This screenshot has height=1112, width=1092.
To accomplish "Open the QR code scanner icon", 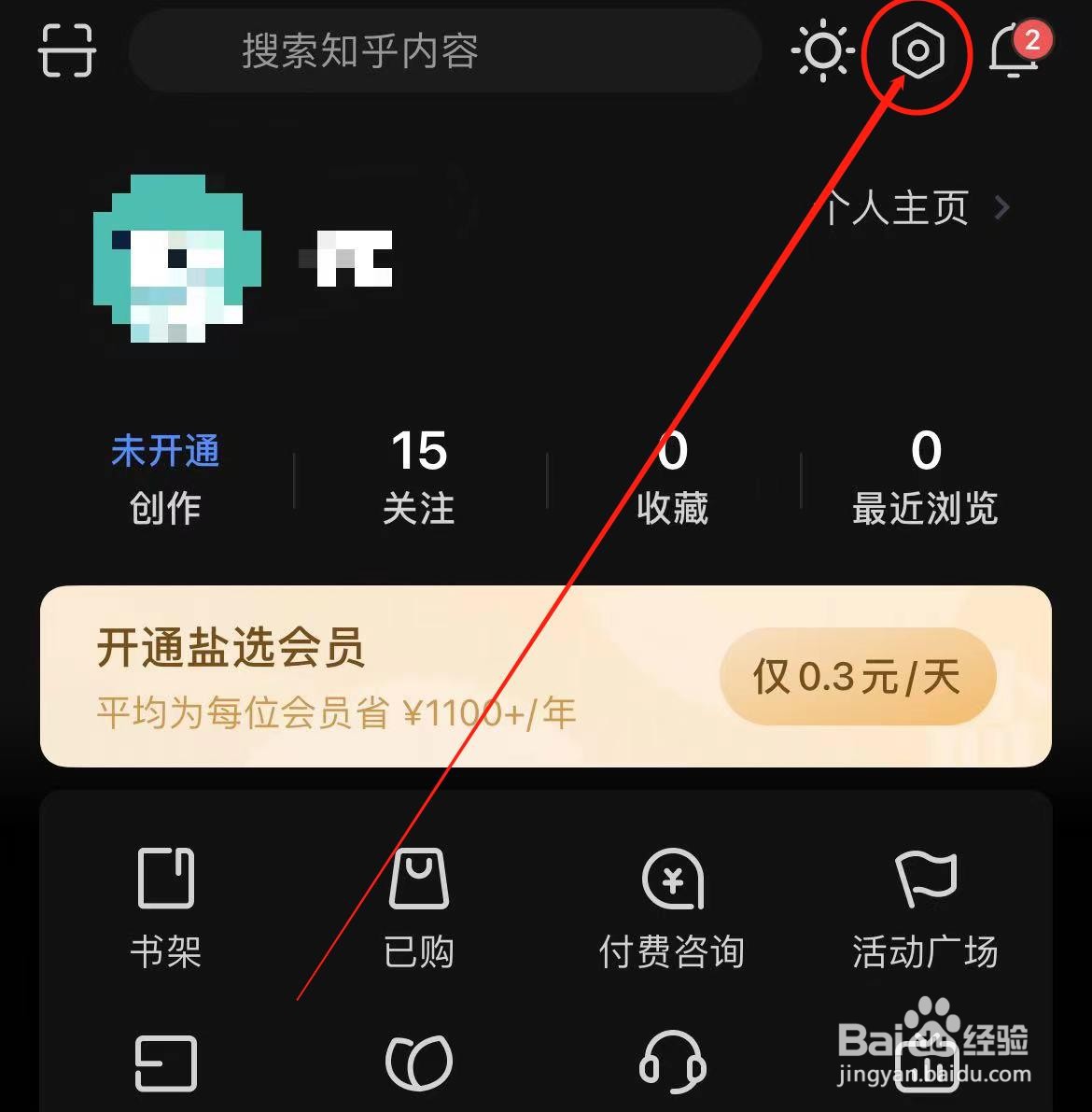I will click(x=65, y=51).
